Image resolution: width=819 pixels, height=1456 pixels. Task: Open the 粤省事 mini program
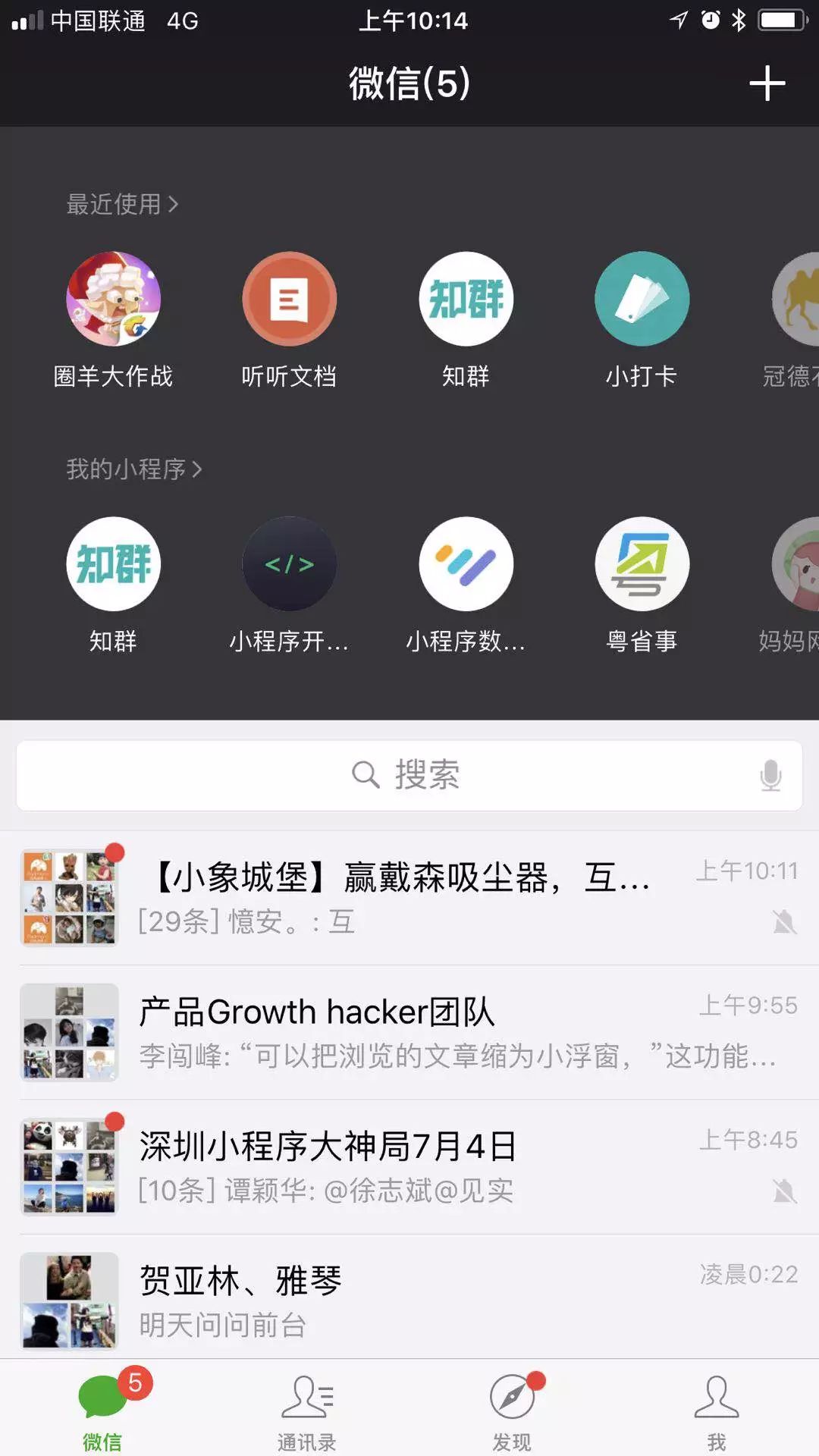642,564
